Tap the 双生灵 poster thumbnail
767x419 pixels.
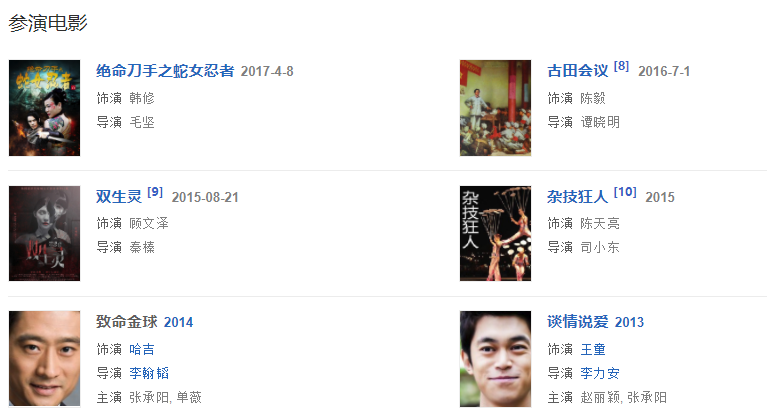click(44, 233)
